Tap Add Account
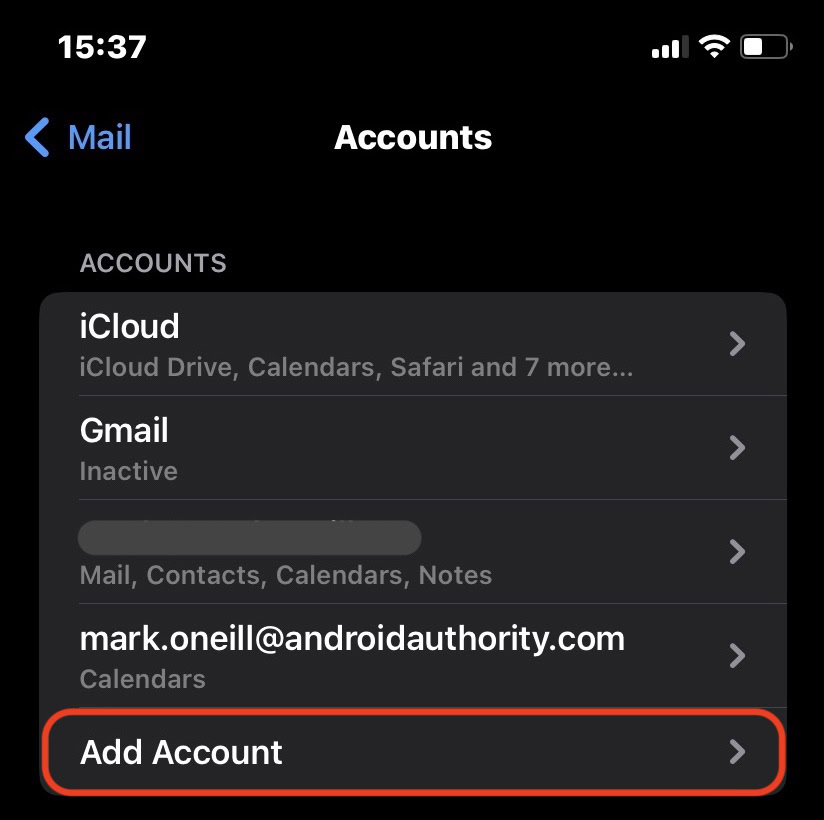This screenshot has width=824, height=820. click(412, 752)
